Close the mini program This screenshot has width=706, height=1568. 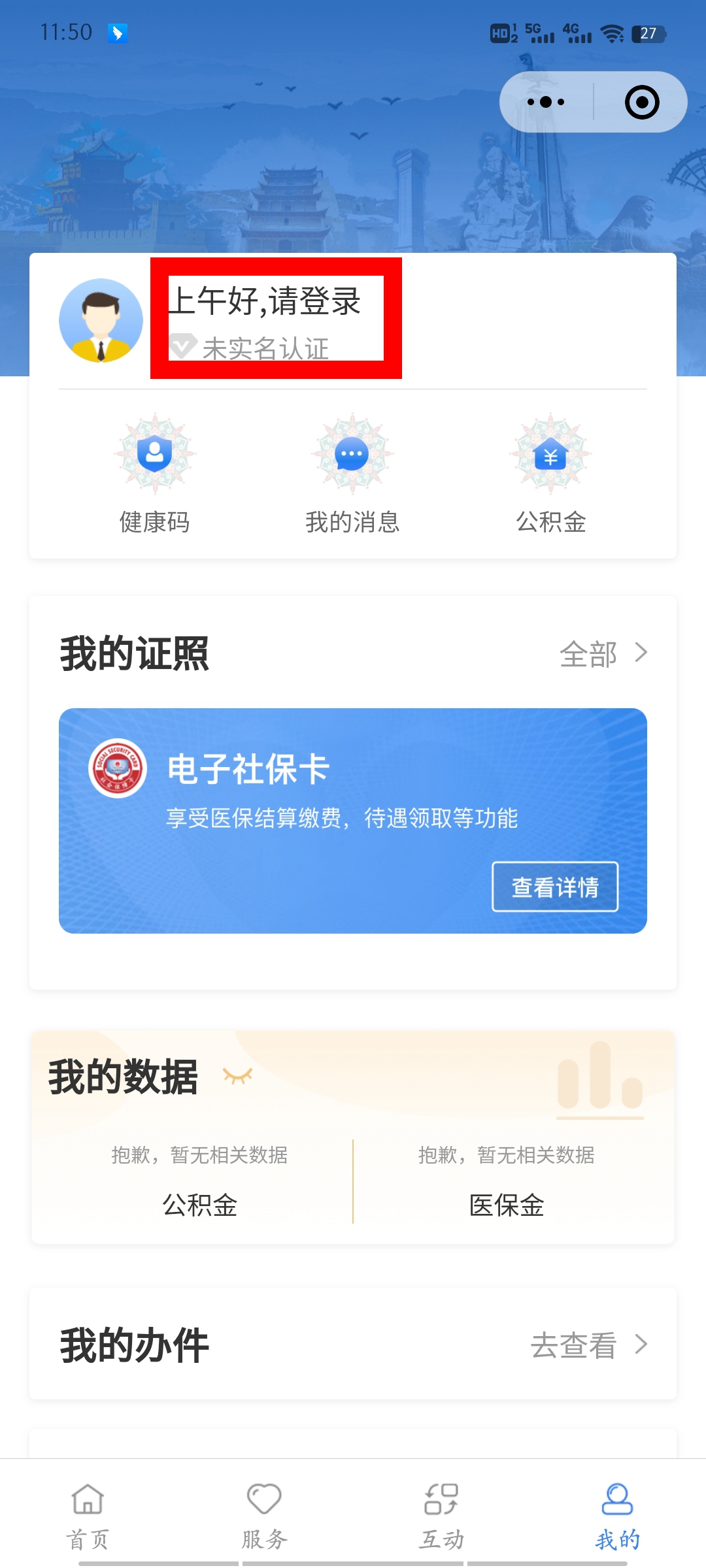(641, 102)
